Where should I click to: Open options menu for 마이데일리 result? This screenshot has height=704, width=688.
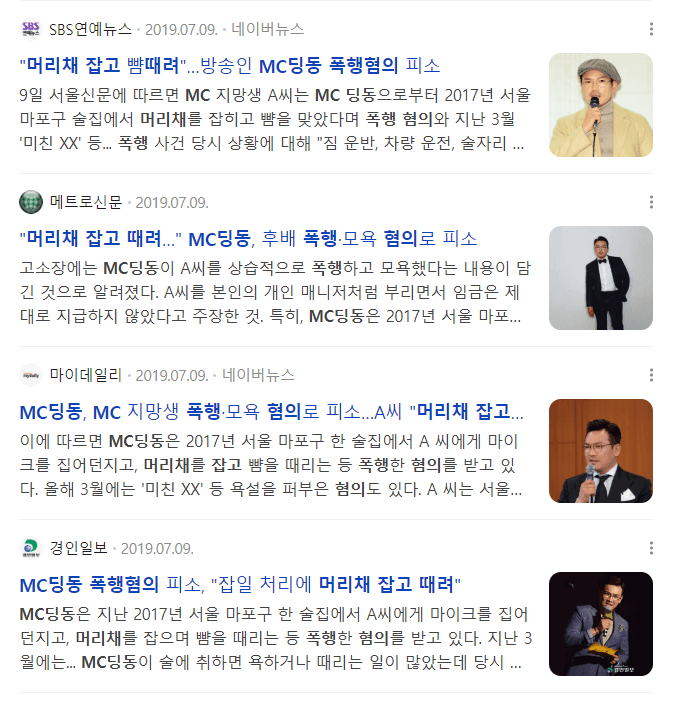(651, 375)
